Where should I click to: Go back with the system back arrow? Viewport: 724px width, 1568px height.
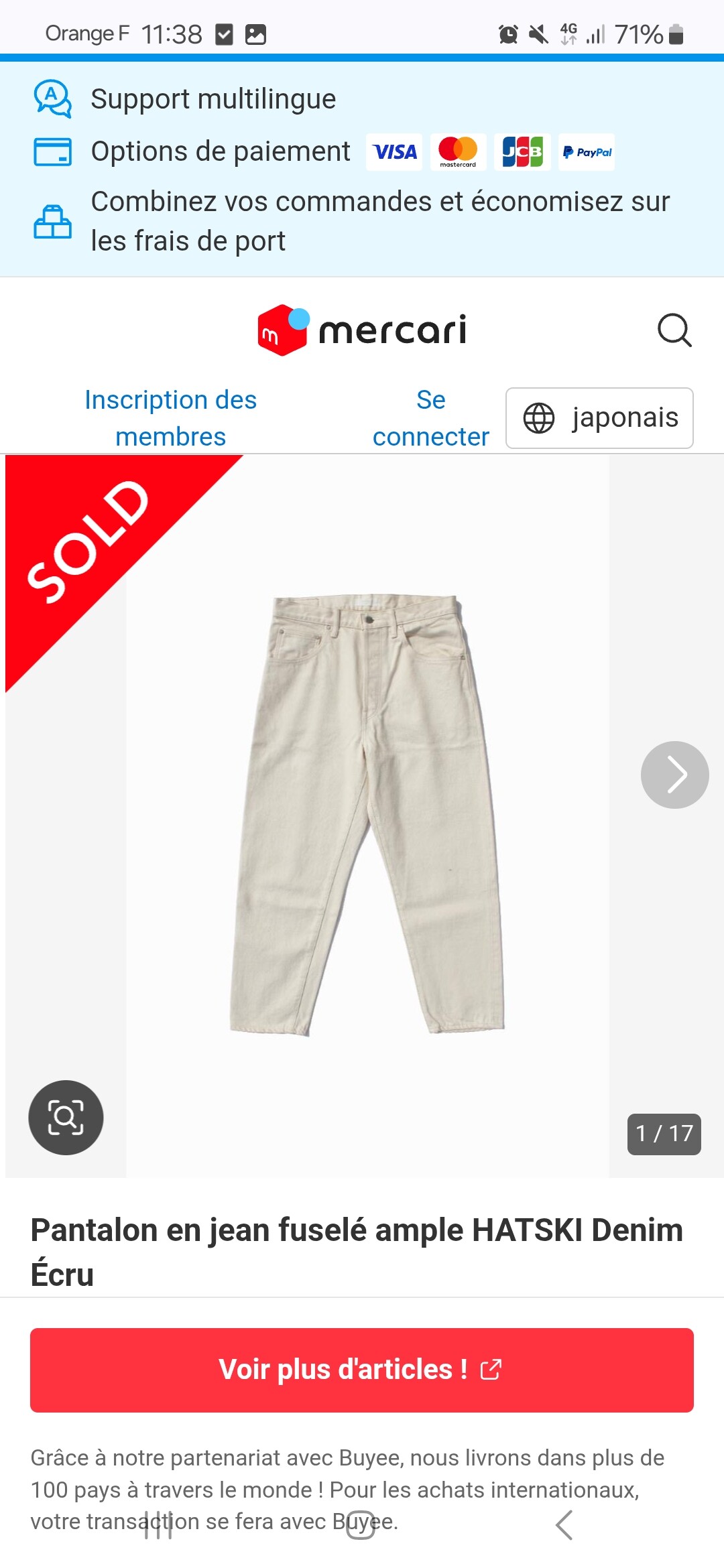point(564,1525)
